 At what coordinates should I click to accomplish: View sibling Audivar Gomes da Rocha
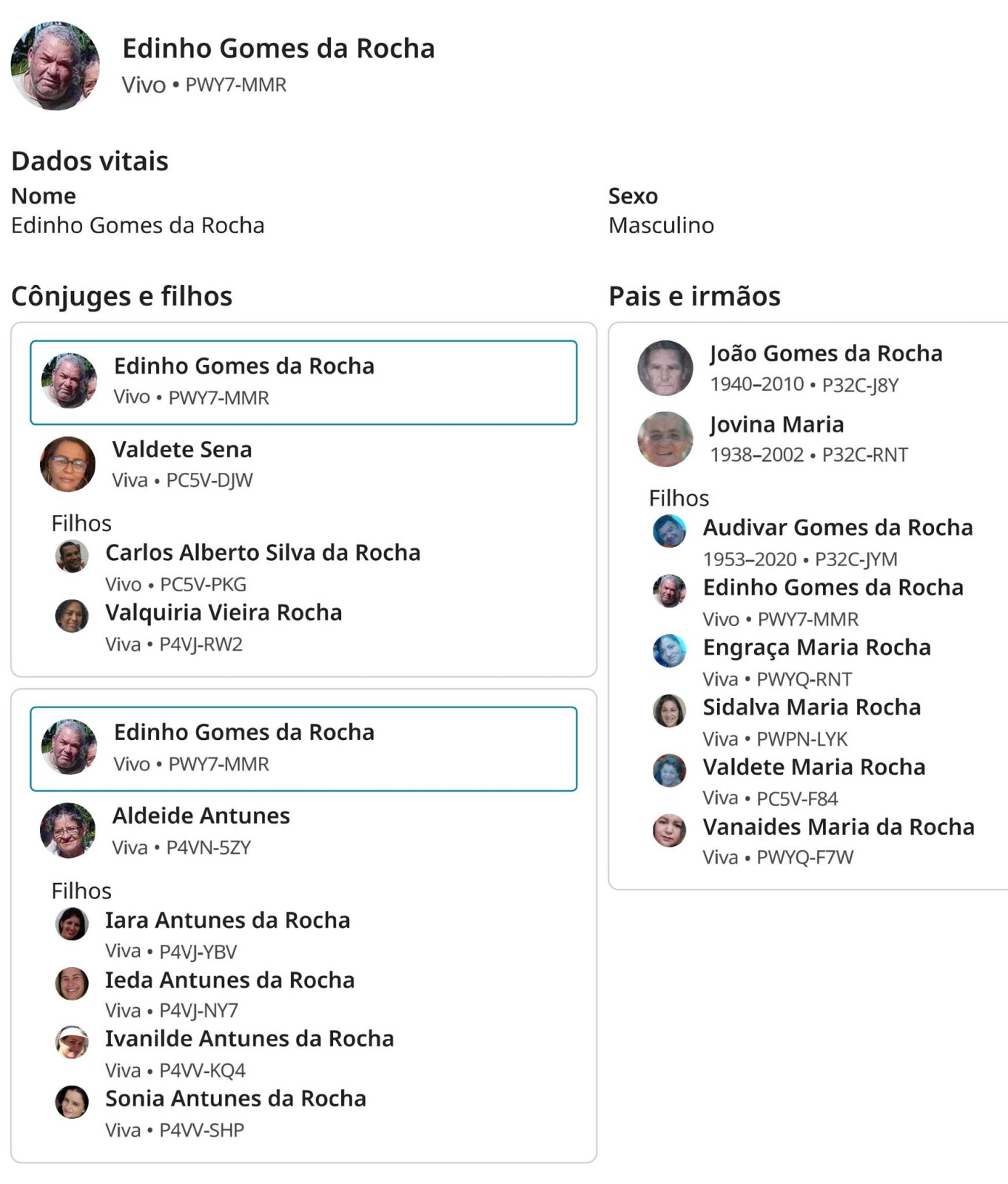click(837, 528)
